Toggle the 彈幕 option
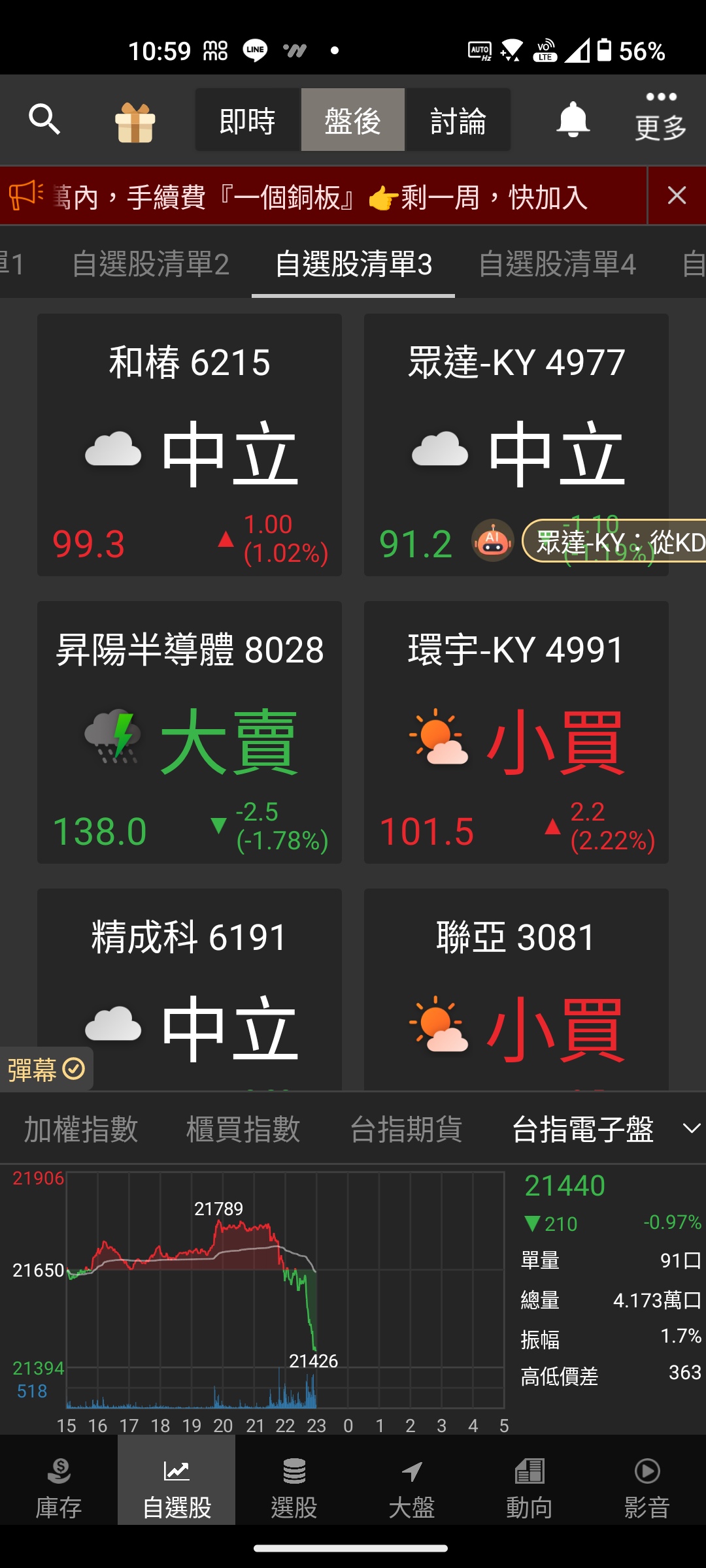Screen dimensions: 706x1568 (x=46, y=1070)
